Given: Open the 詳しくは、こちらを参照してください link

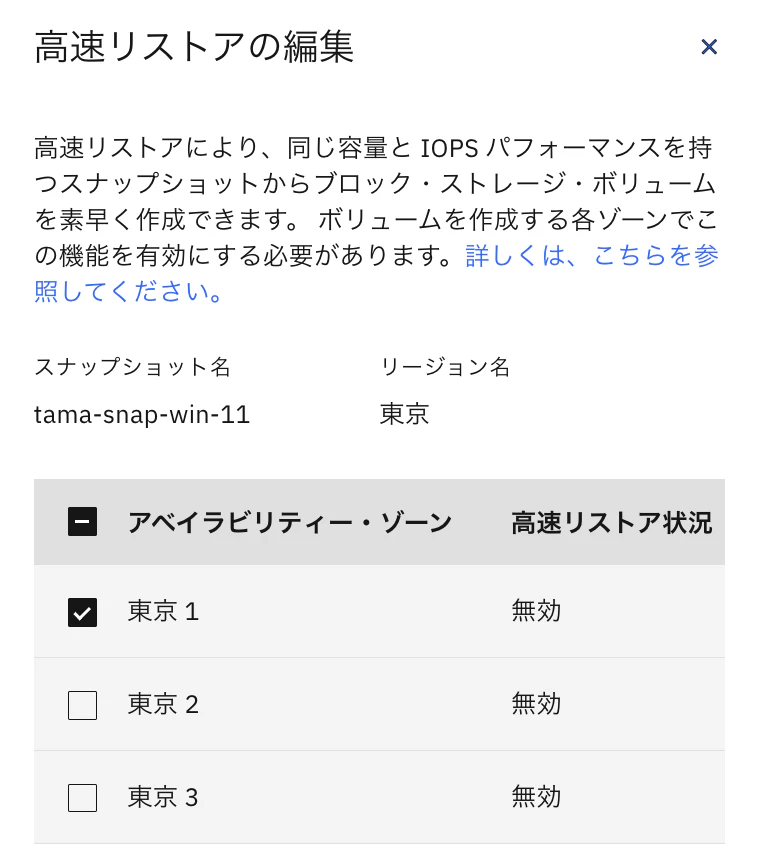Looking at the screenshot, I should point(591,256).
